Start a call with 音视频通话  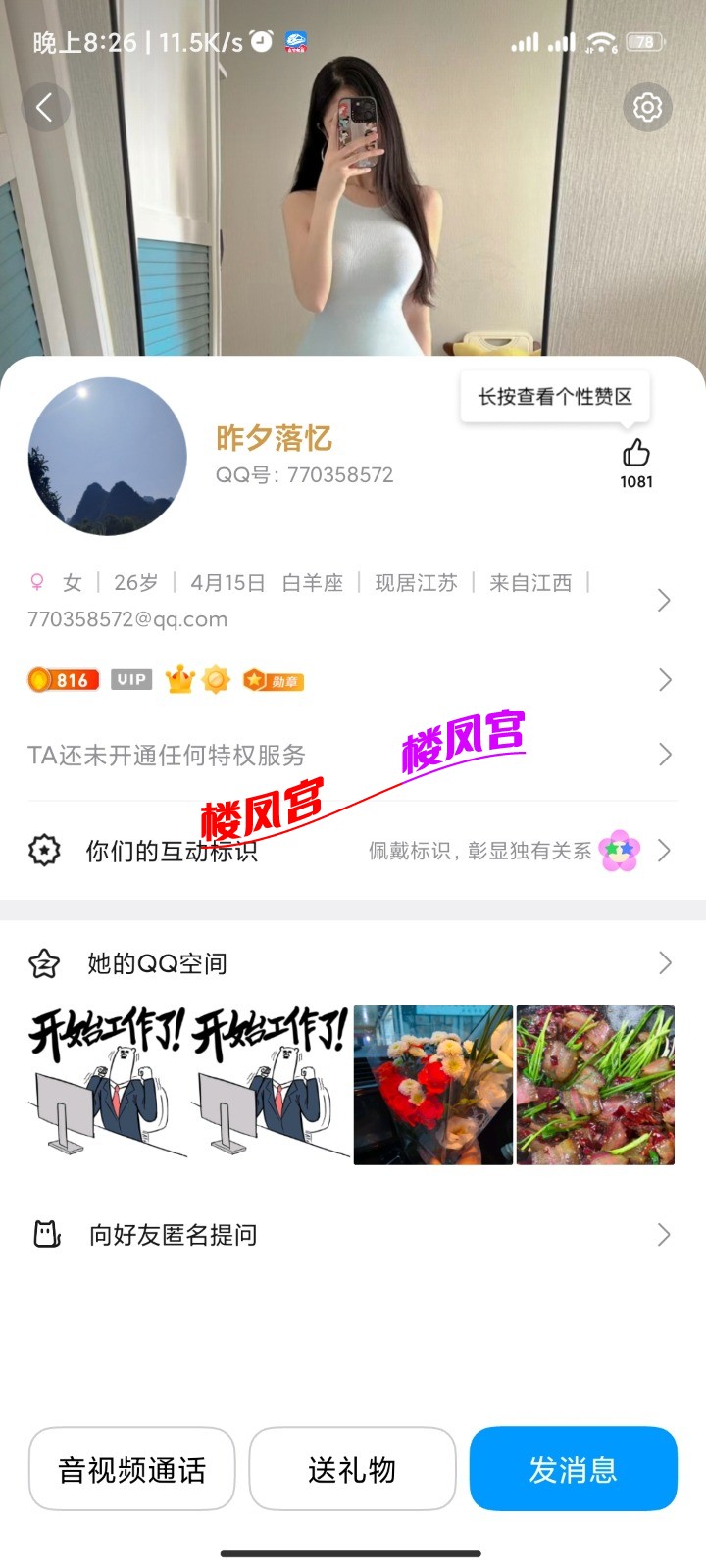point(131,1469)
